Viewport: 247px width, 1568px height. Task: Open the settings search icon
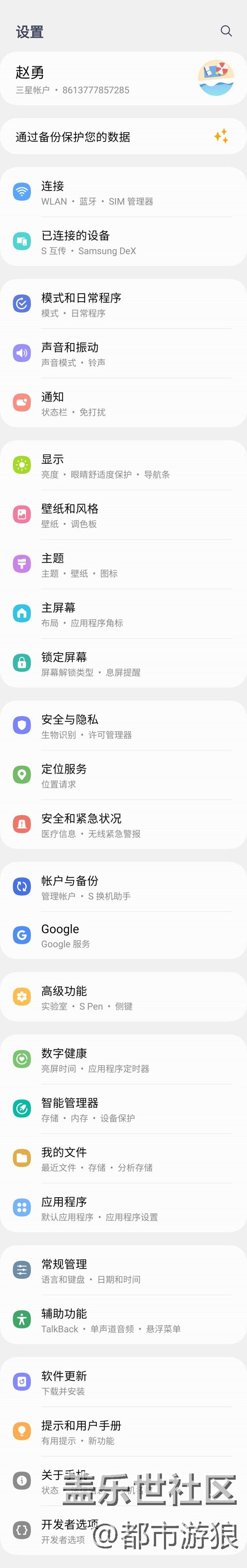[226, 31]
